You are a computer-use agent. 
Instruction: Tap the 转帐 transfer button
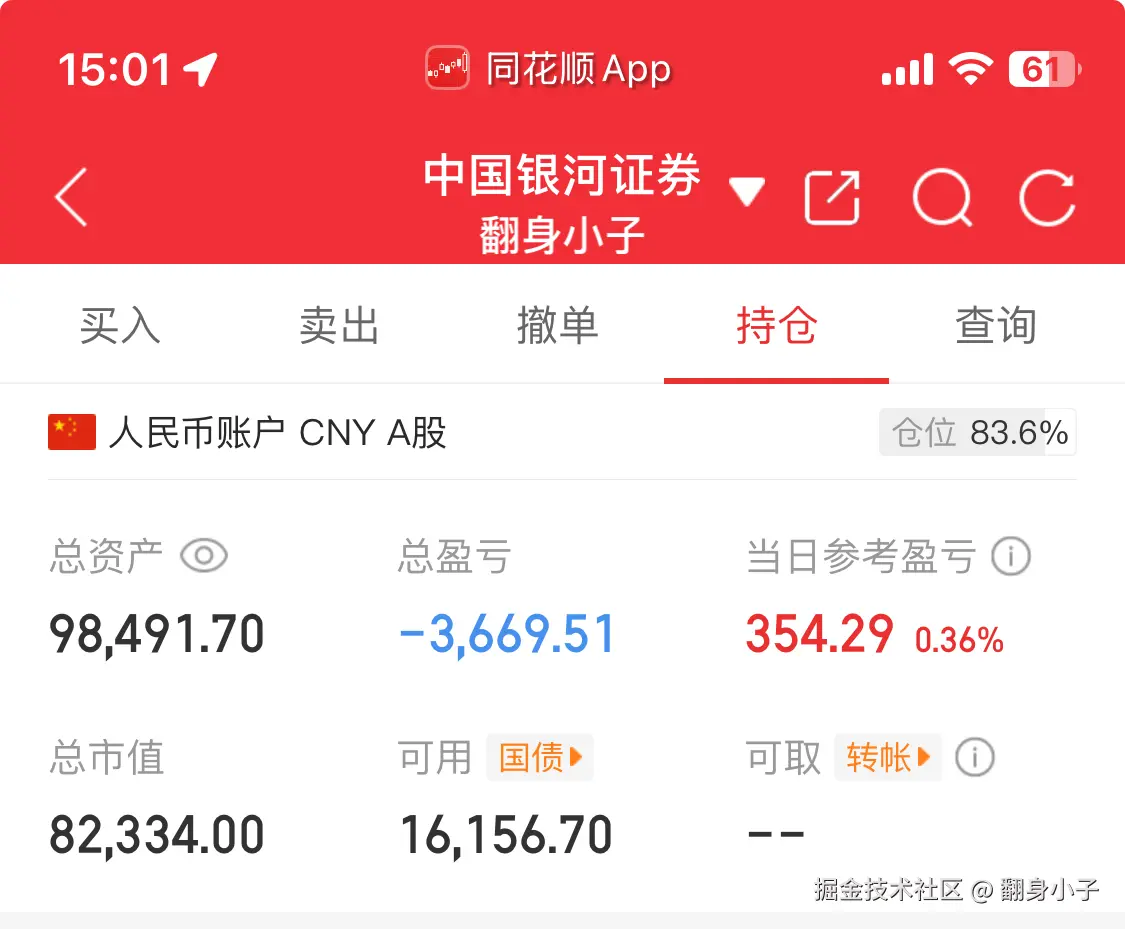(888, 758)
